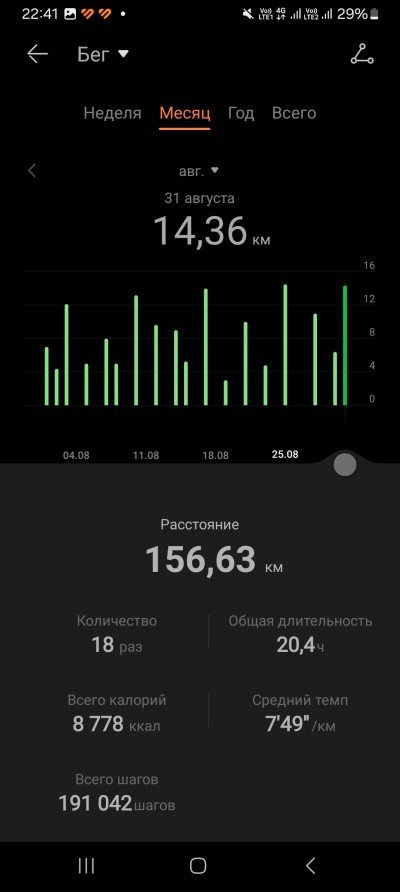Switch to the Неделя tab
400x892 pixels.
point(112,113)
